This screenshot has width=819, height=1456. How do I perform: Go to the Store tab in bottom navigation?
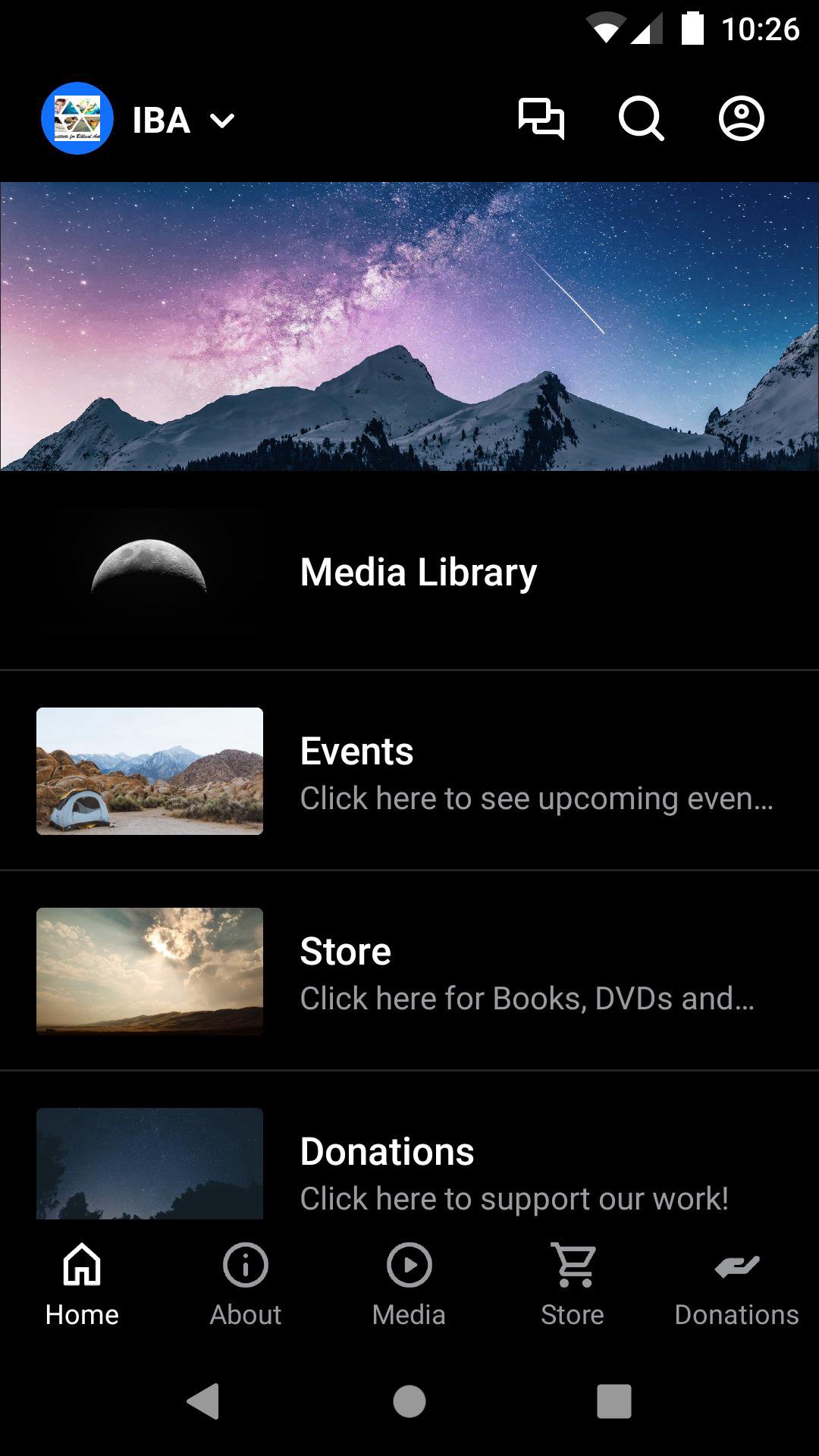(573, 1283)
